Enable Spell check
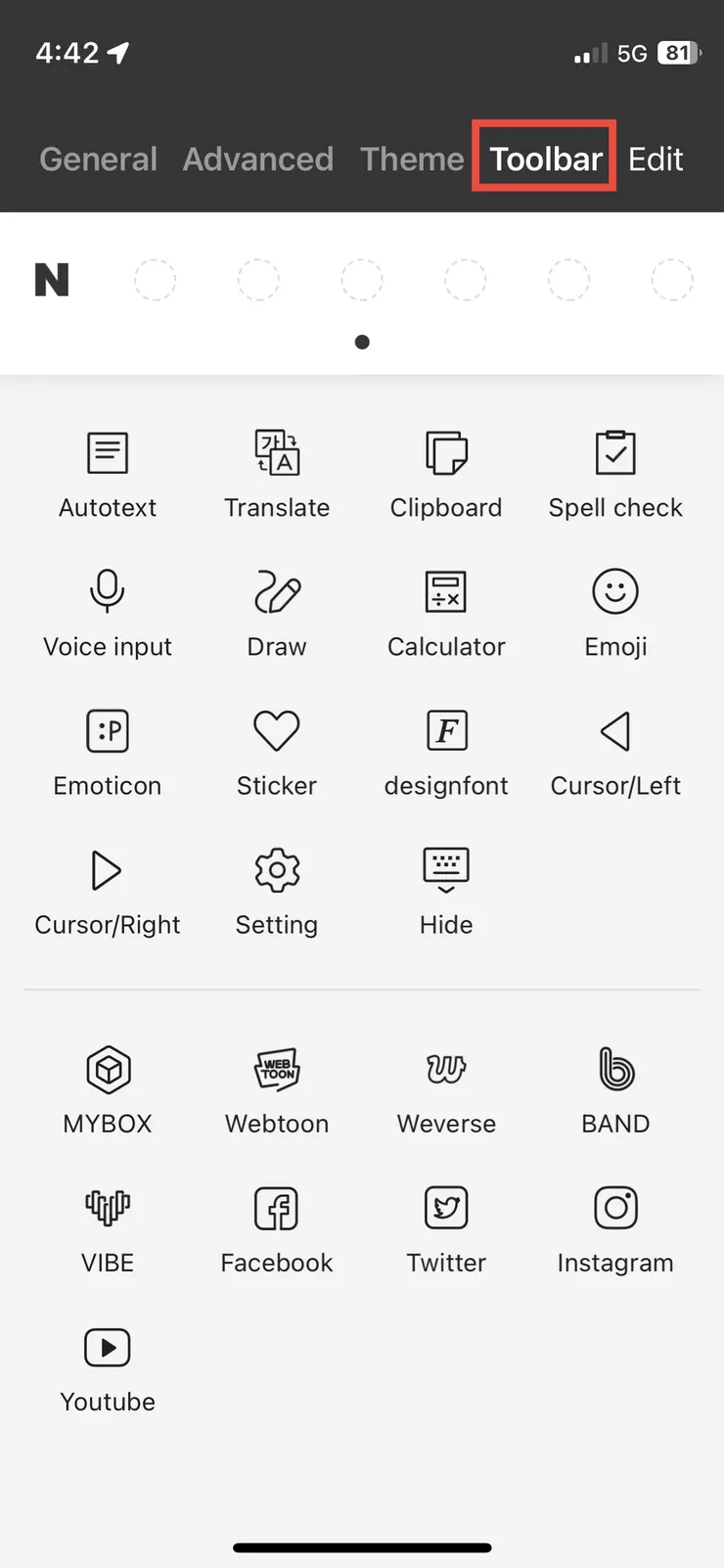 (x=615, y=452)
